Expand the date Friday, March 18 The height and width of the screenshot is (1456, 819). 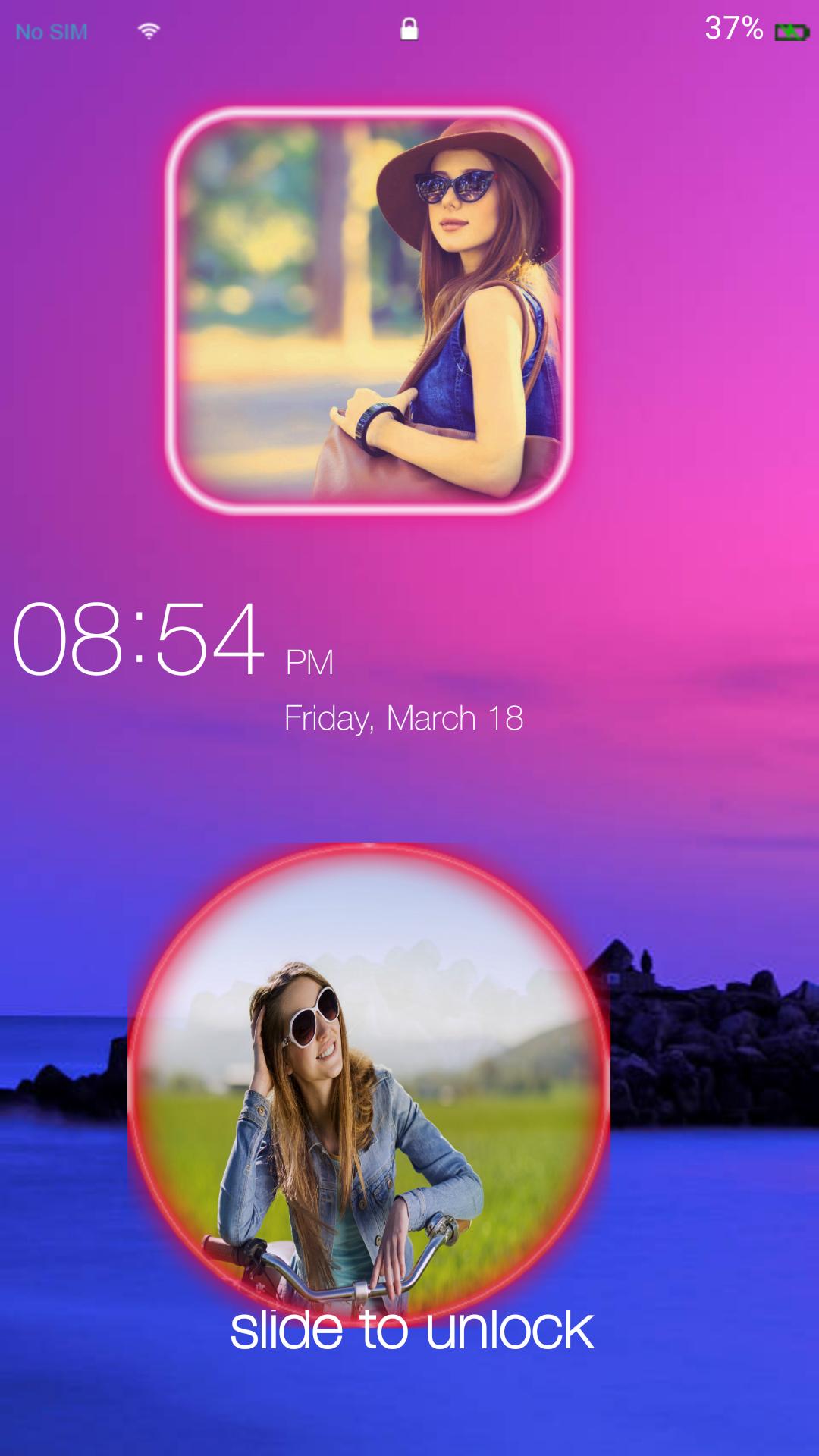click(x=404, y=719)
